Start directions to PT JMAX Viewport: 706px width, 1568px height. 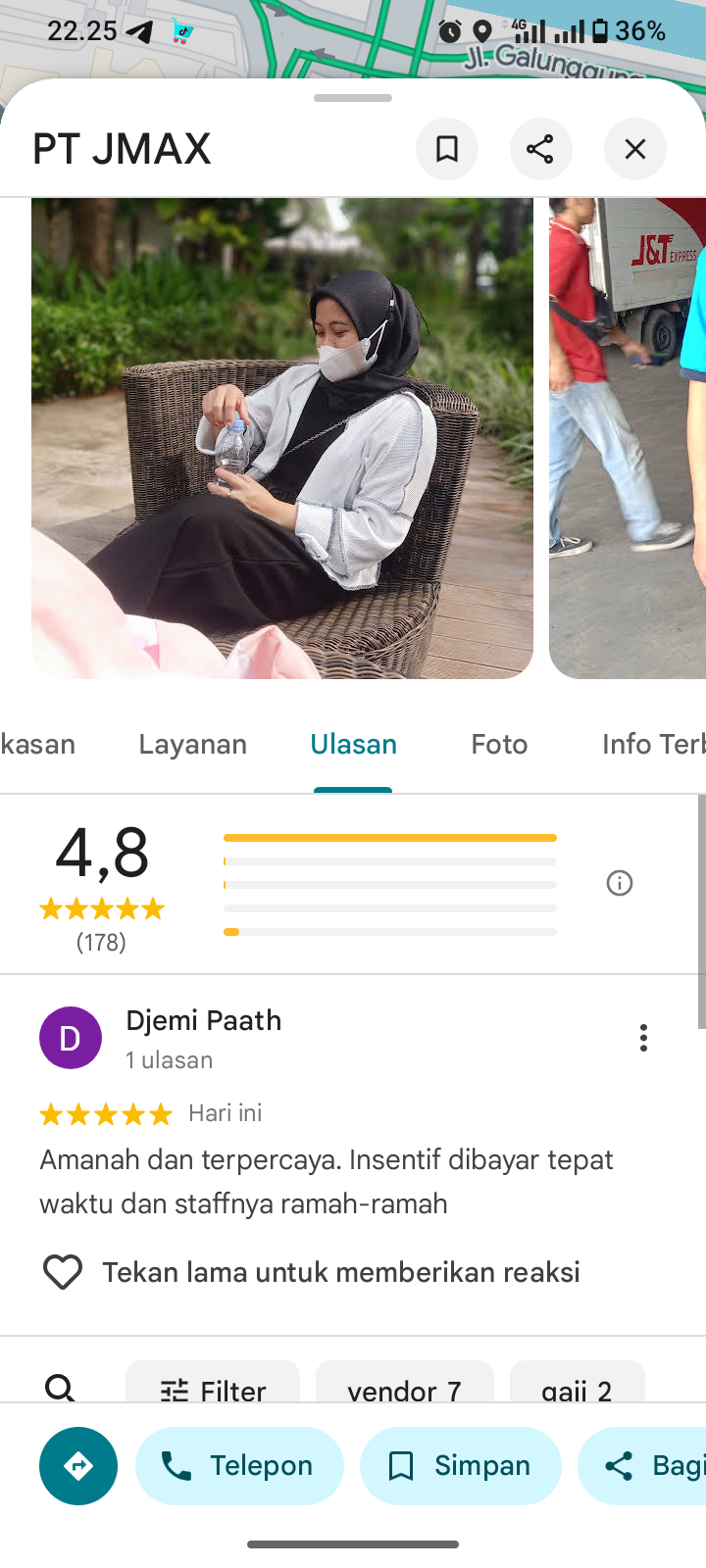pyautogui.click(x=78, y=1466)
